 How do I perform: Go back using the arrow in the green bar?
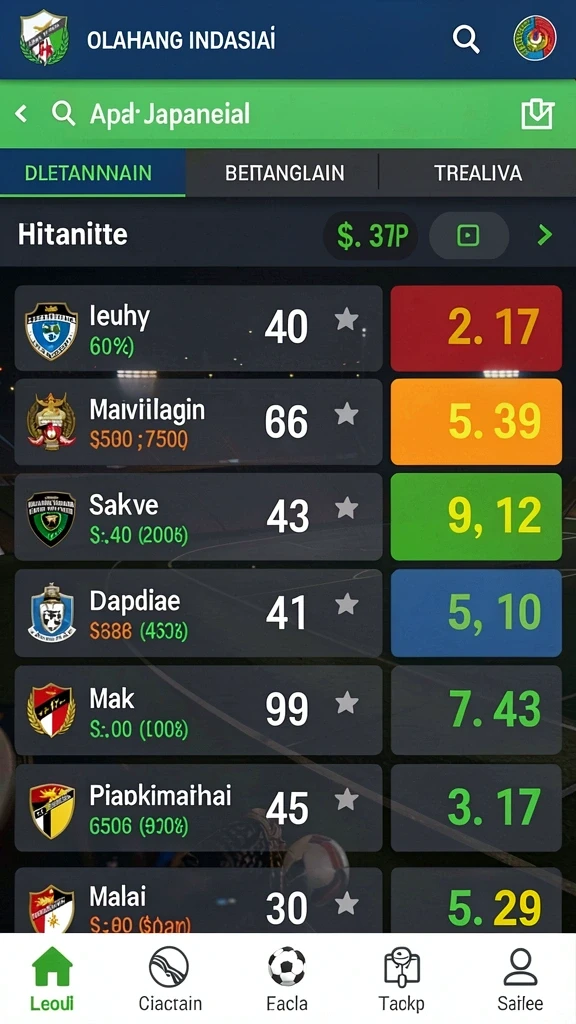(22, 114)
